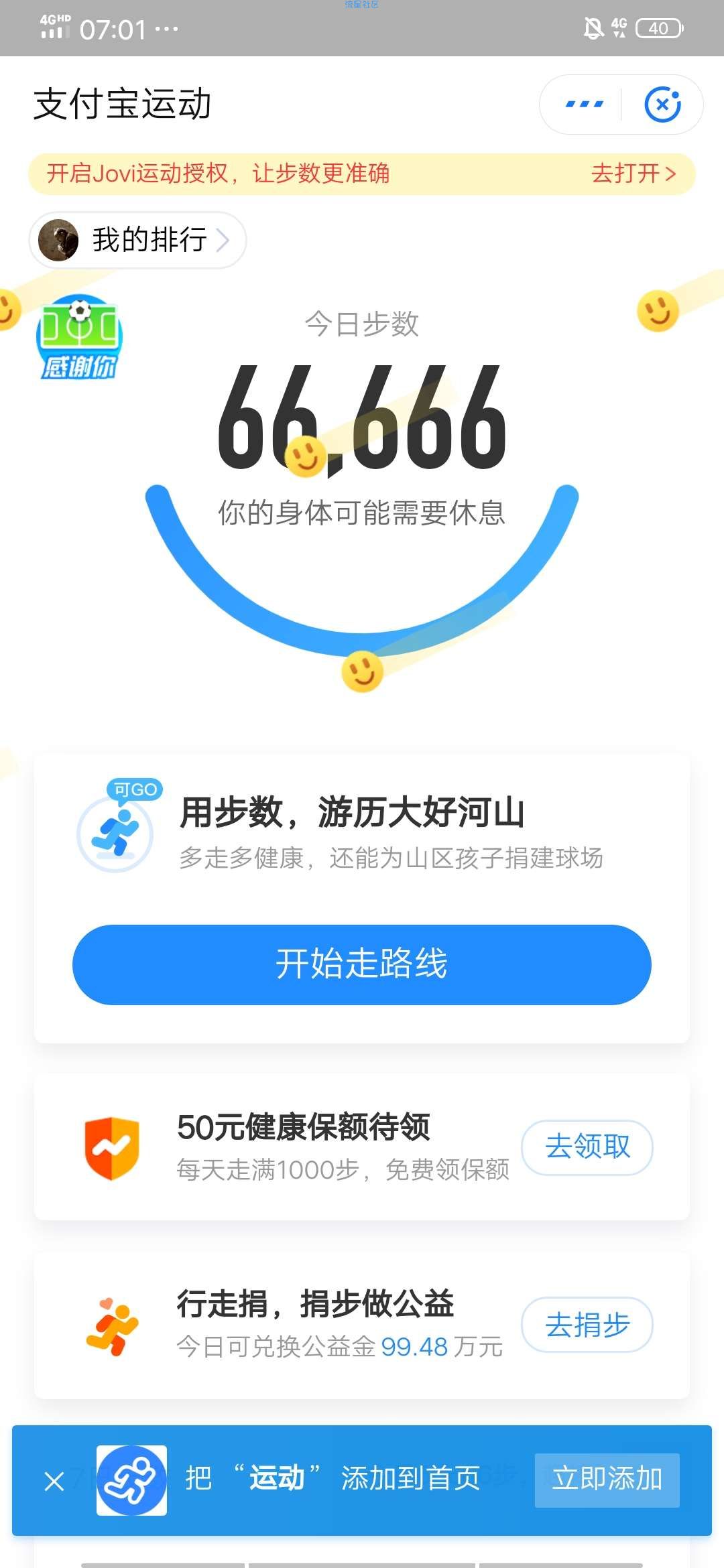This screenshot has width=724, height=1568.
Task: Tap 去领取 for the health insurance amount
Action: tap(587, 1147)
